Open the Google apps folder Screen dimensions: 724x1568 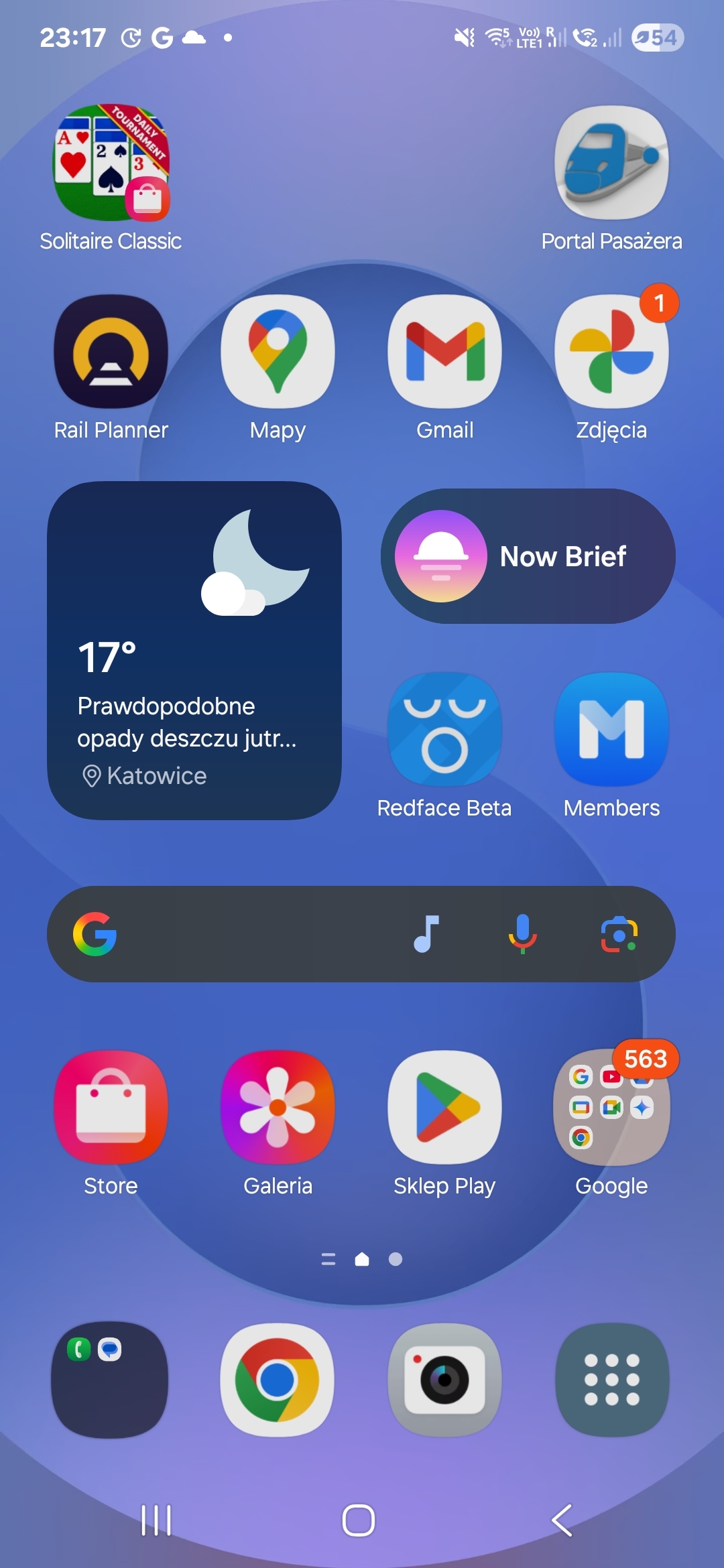pyautogui.click(x=611, y=1107)
